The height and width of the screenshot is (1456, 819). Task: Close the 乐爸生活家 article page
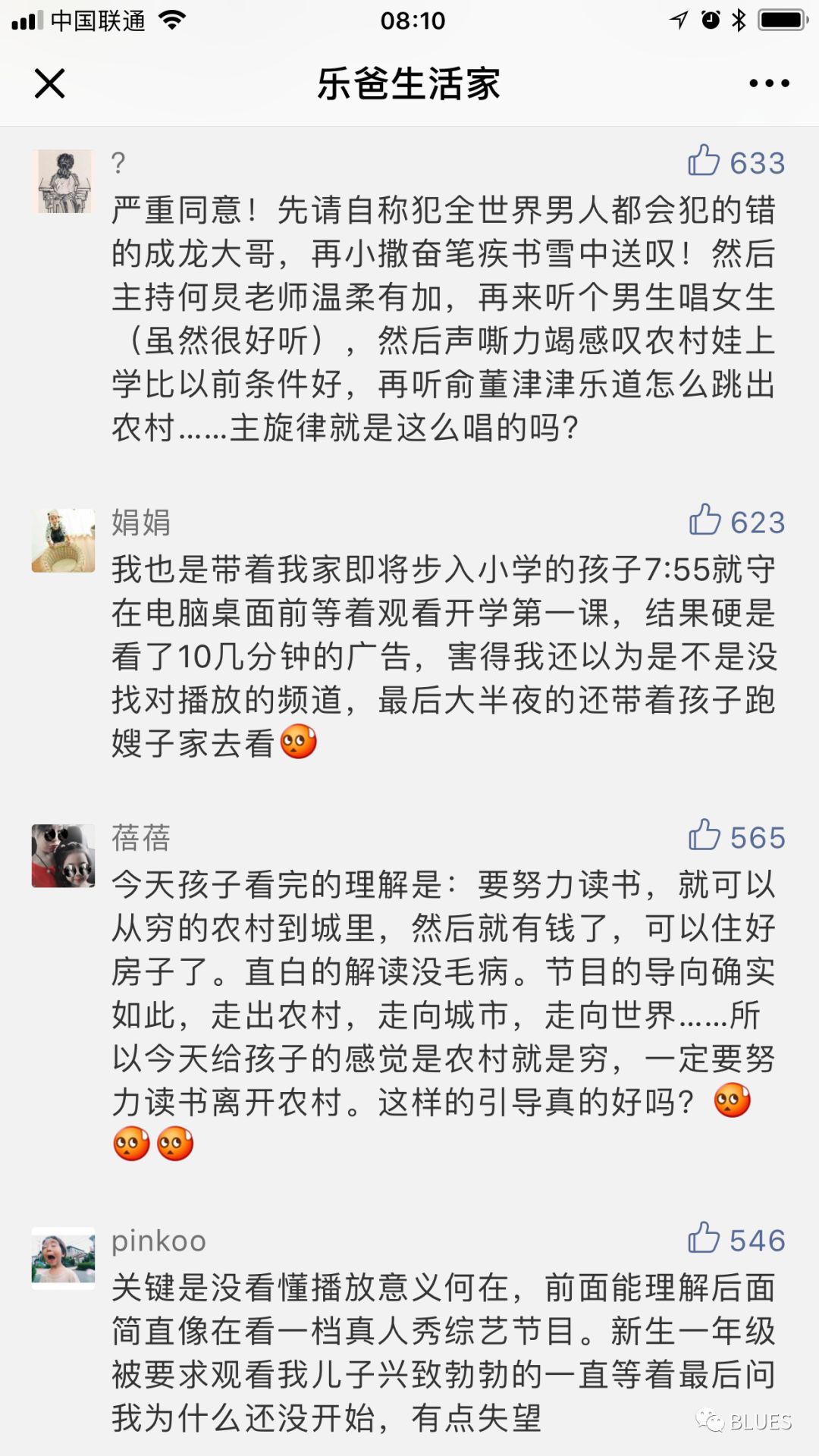coord(50,83)
